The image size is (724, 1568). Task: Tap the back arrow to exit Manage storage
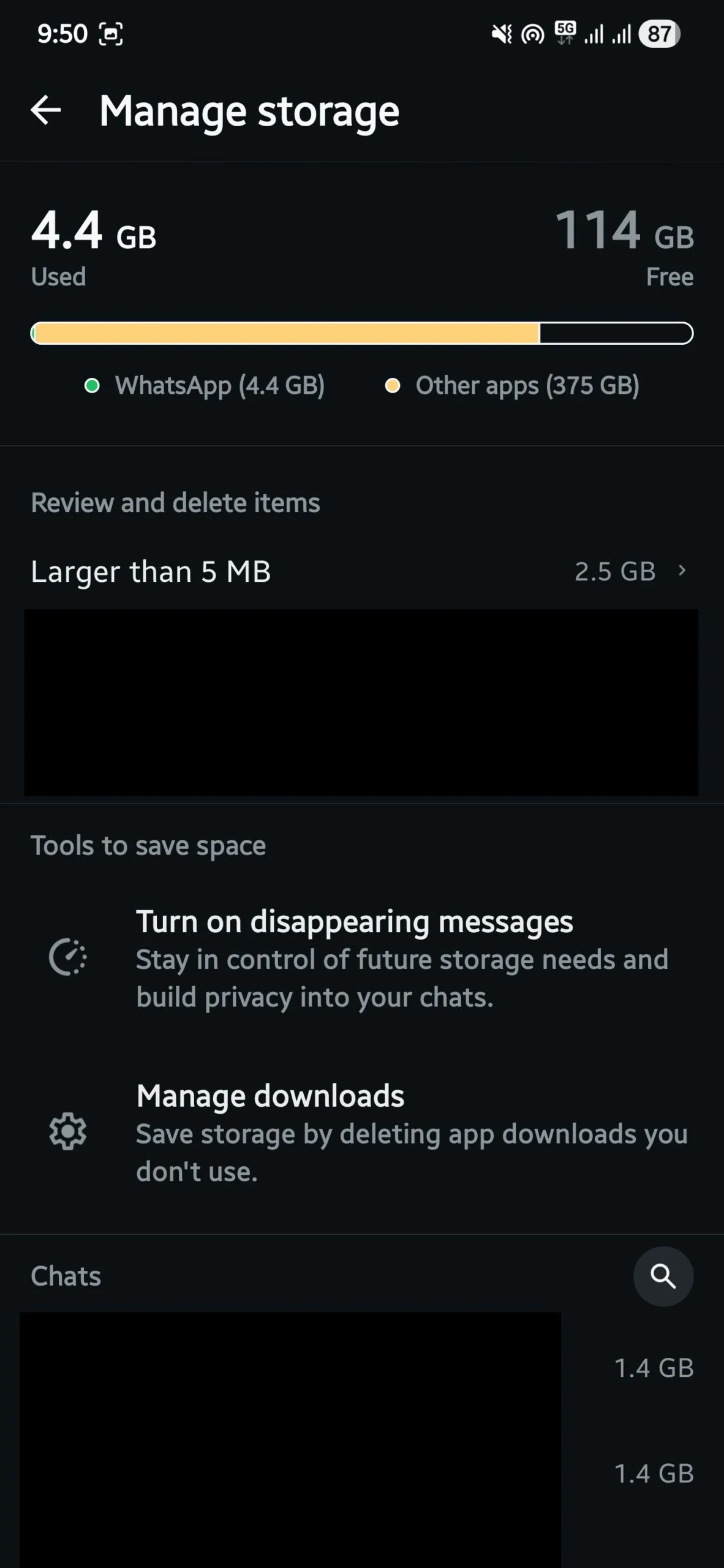[46, 110]
